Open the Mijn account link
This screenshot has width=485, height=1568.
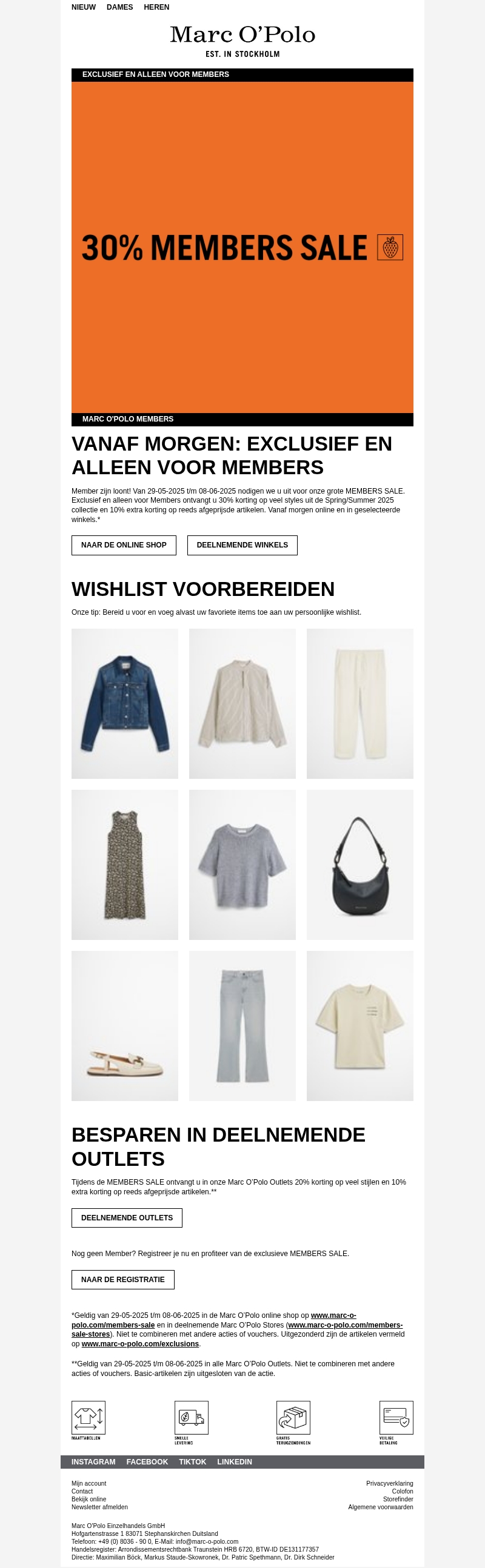pyautogui.click(x=89, y=1483)
